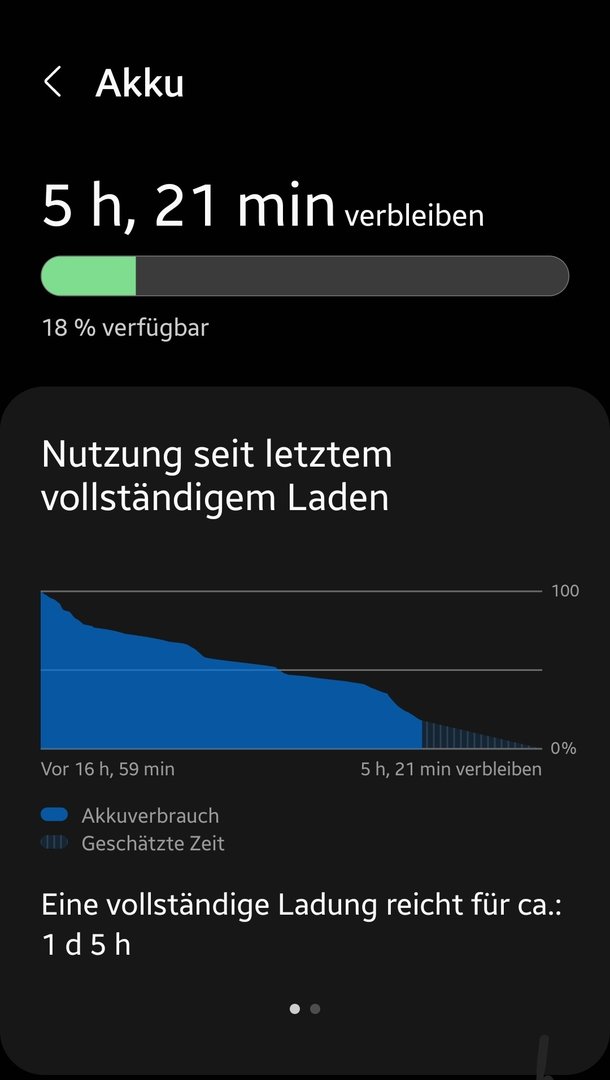Go back from the Akku screen
610x1080 pixels.
tap(53, 83)
